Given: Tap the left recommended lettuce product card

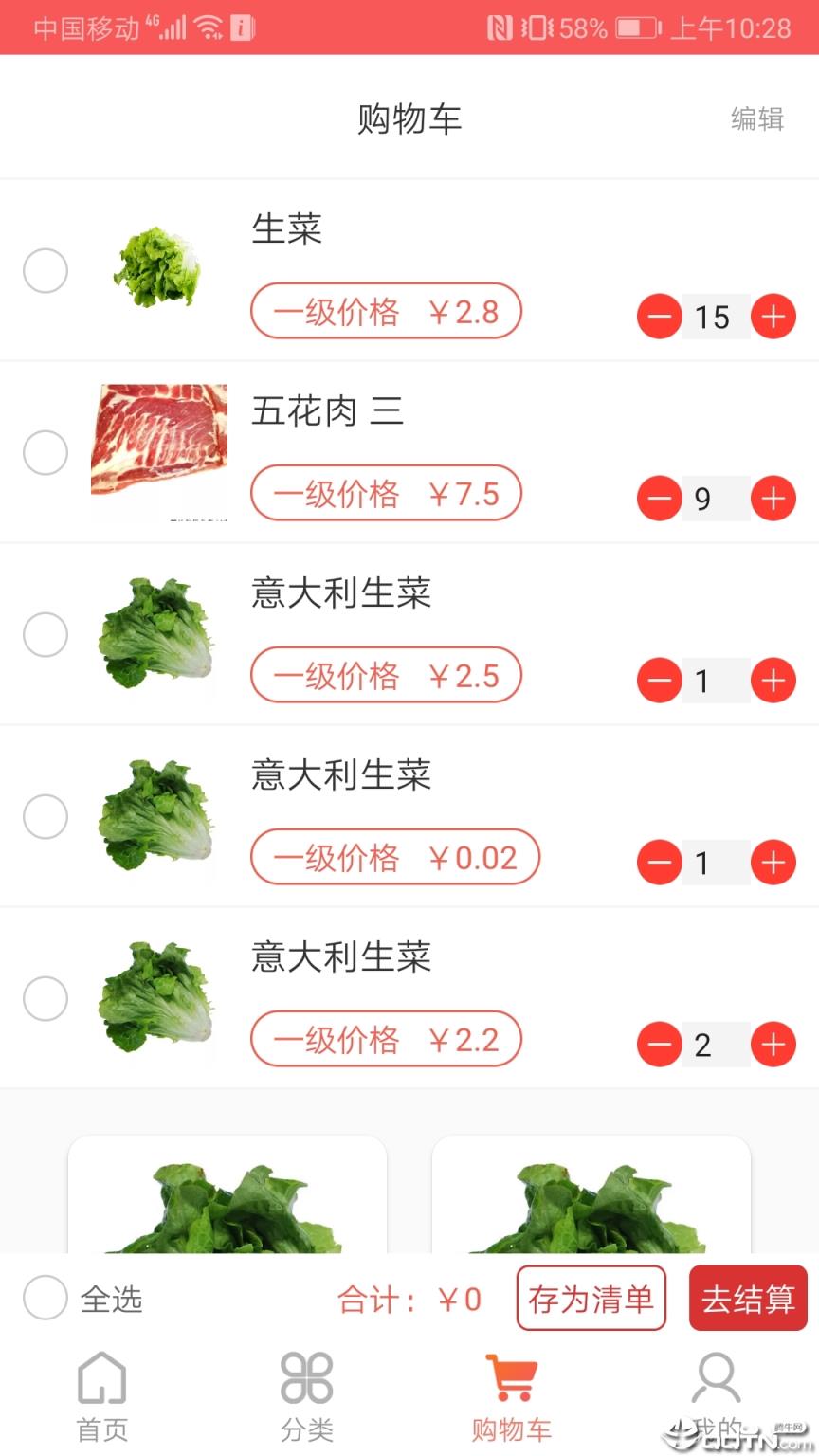Looking at the screenshot, I should [227, 1204].
